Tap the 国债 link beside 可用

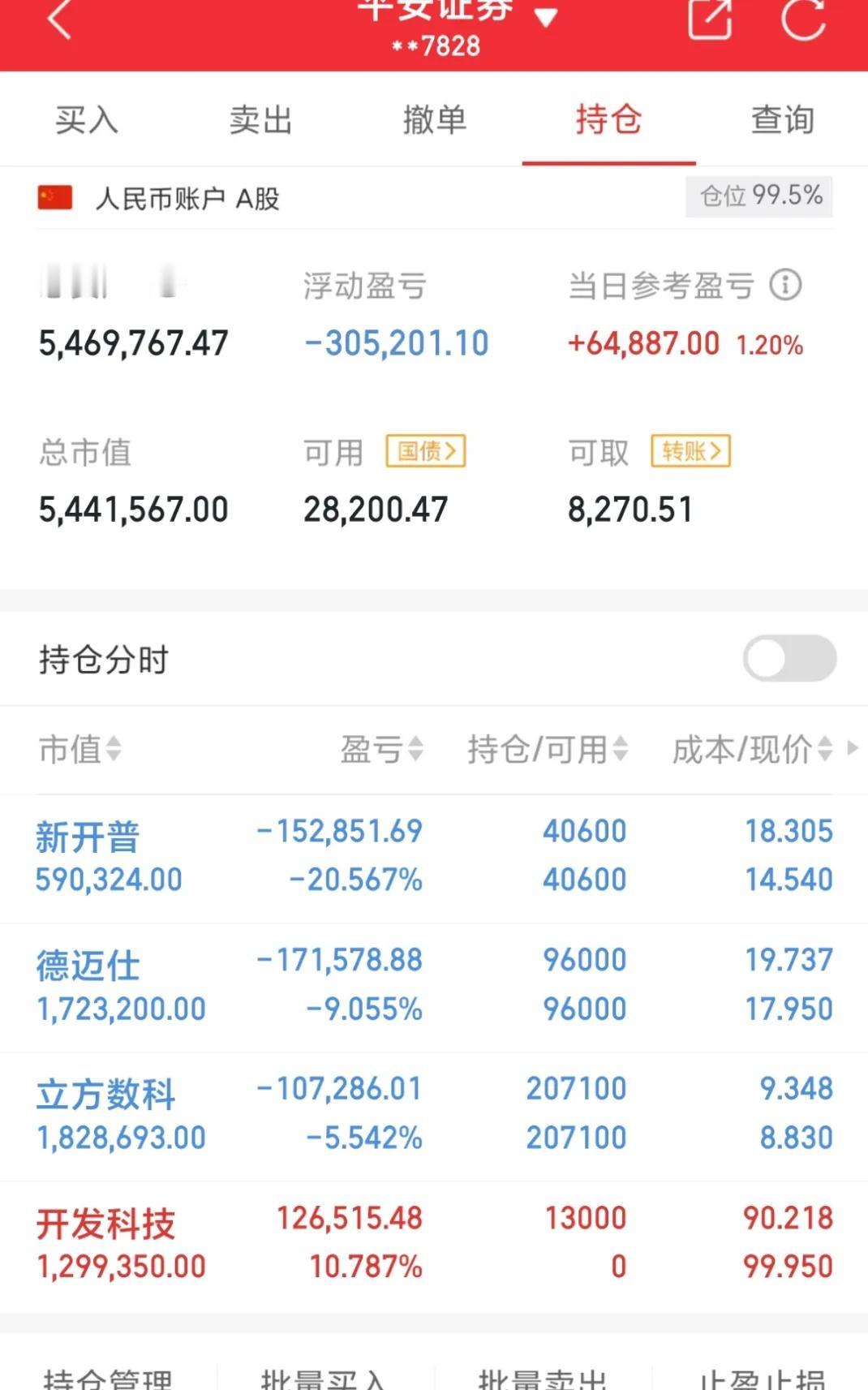point(426,451)
